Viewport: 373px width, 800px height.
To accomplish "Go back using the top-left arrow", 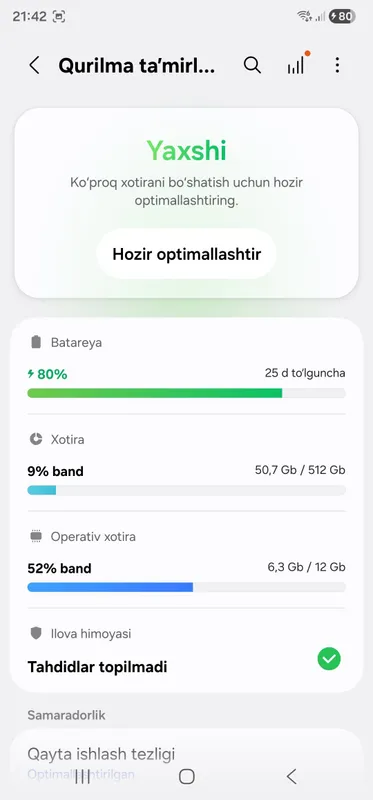I will [34, 65].
